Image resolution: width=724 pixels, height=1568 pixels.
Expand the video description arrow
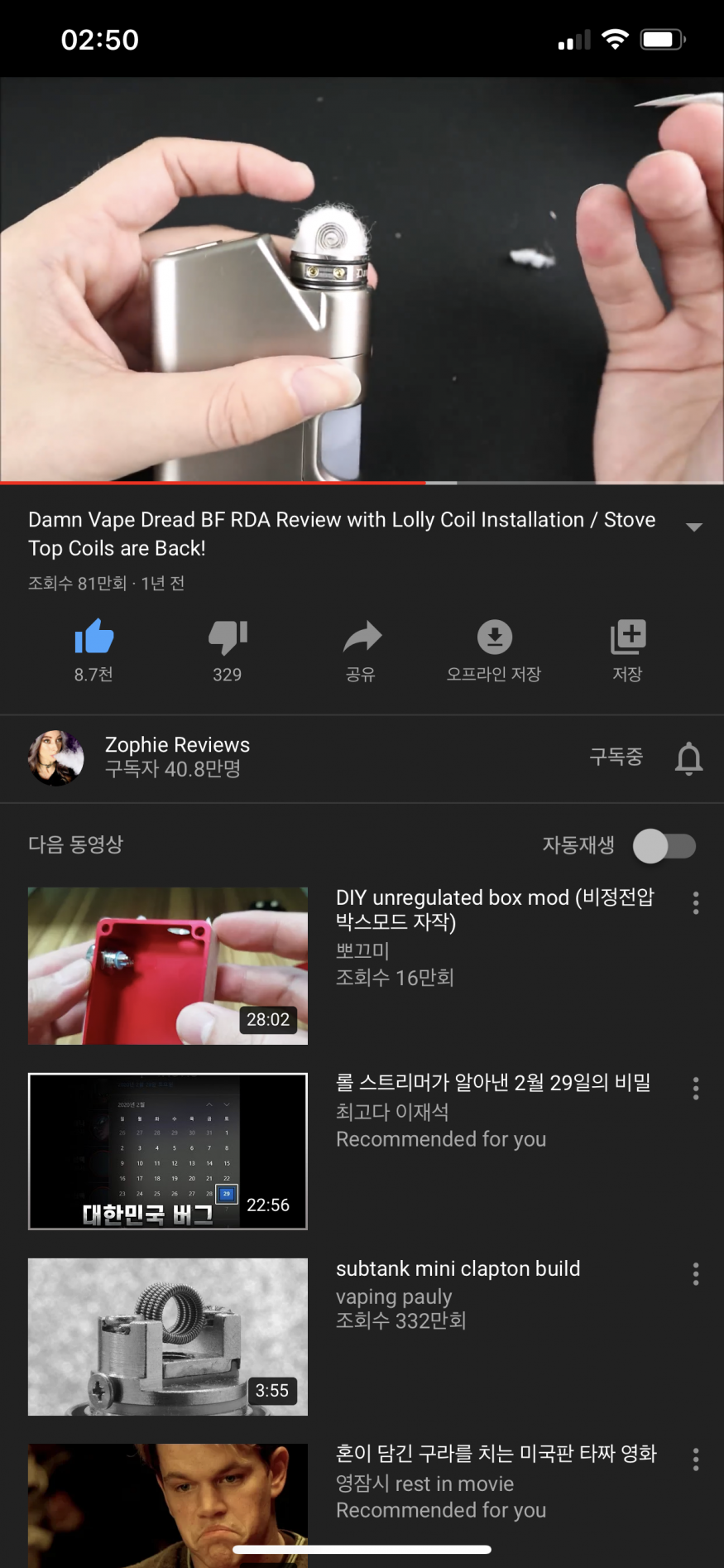(x=694, y=527)
